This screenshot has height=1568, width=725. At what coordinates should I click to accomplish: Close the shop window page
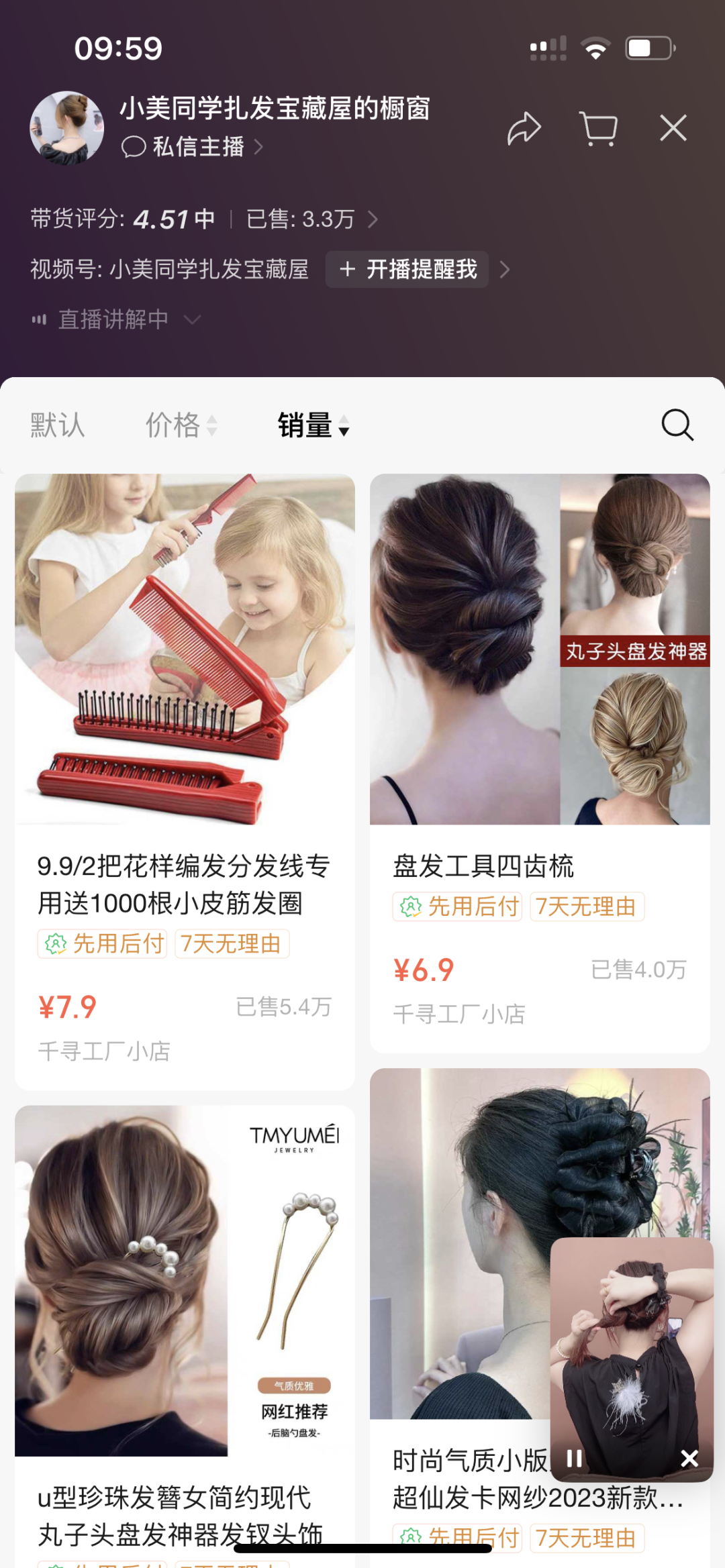click(x=673, y=128)
